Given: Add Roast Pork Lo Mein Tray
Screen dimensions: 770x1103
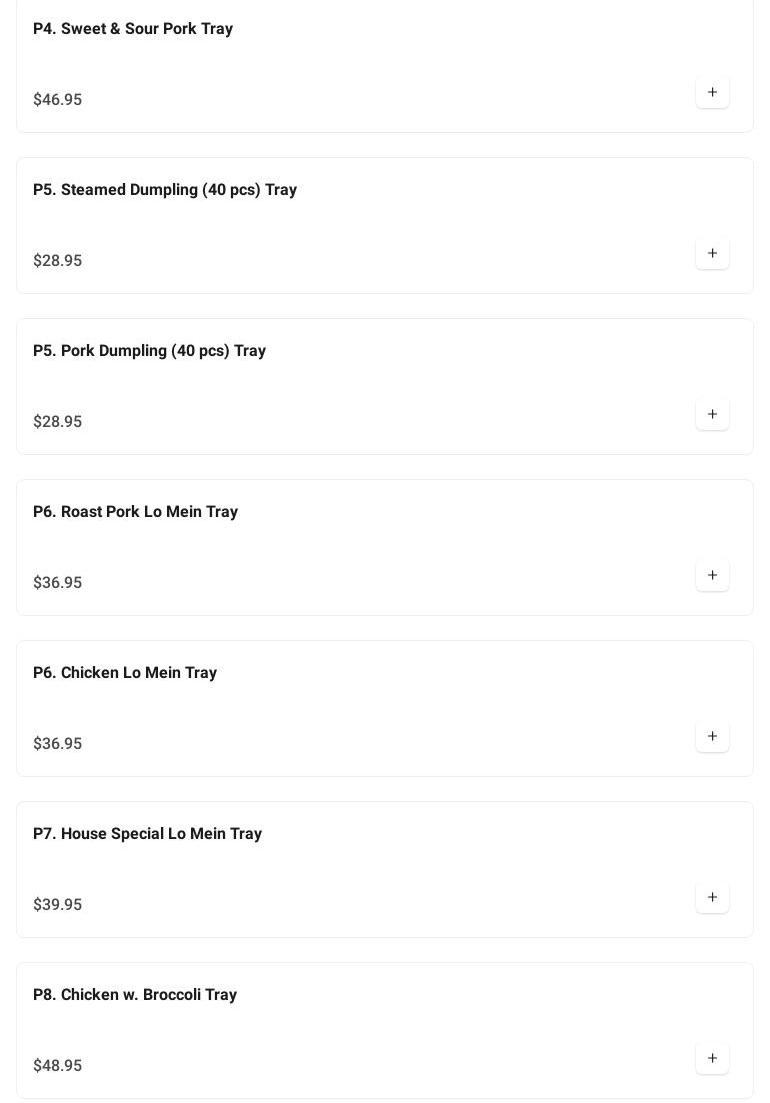Looking at the screenshot, I should click(712, 575).
